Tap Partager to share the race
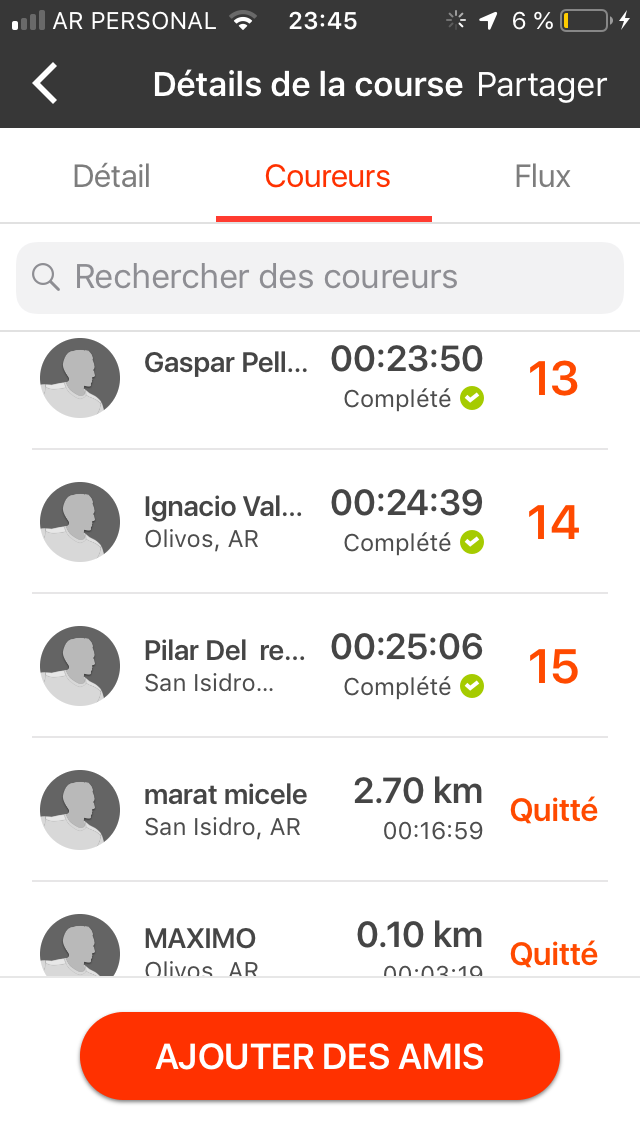This screenshot has width=640, height=1136. (541, 85)
